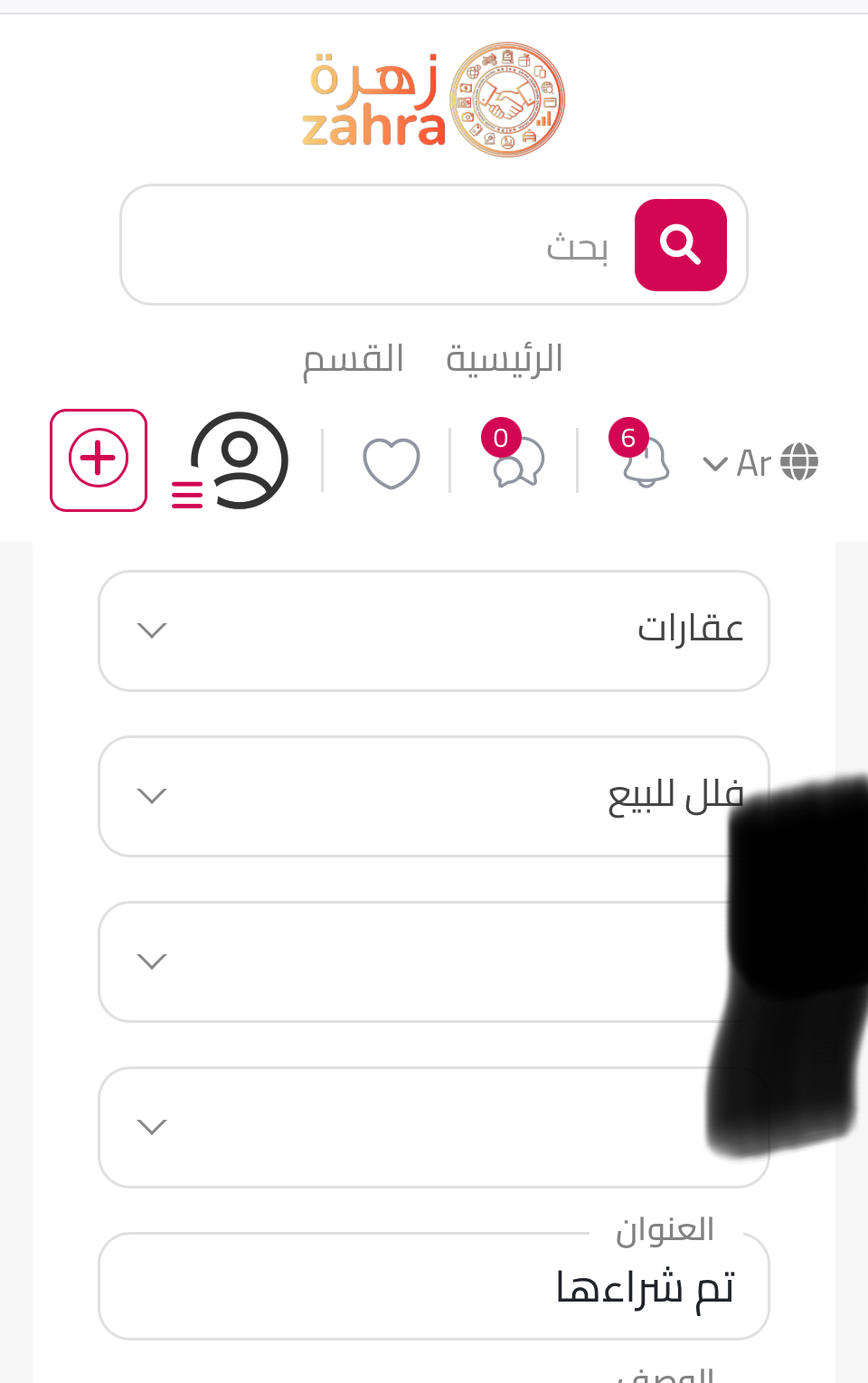The width and height of the screenshot is (868, 1383).
Task: Open the first empty dropdown below فلل للبيع
Action: (433, 961)
